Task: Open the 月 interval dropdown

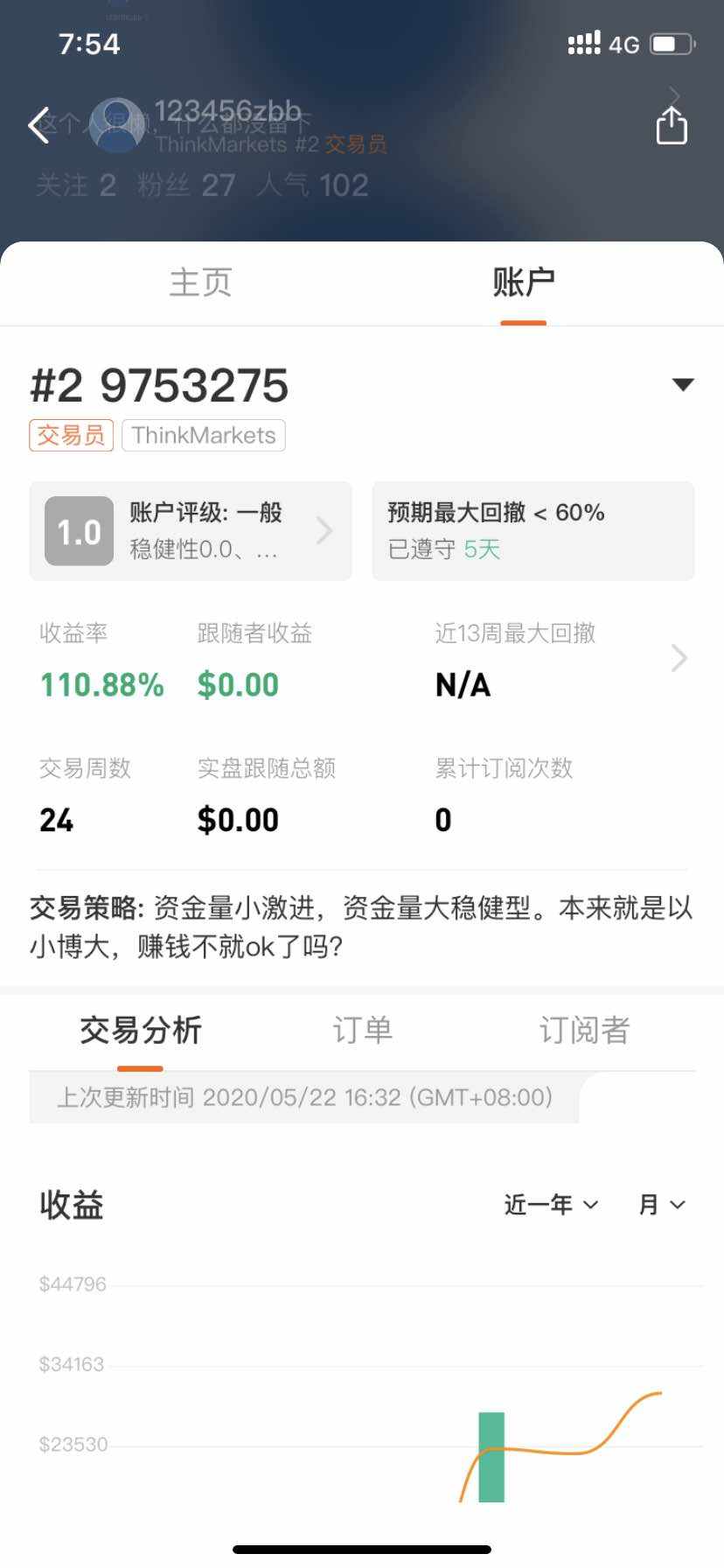Action: tap(661, 1205)
